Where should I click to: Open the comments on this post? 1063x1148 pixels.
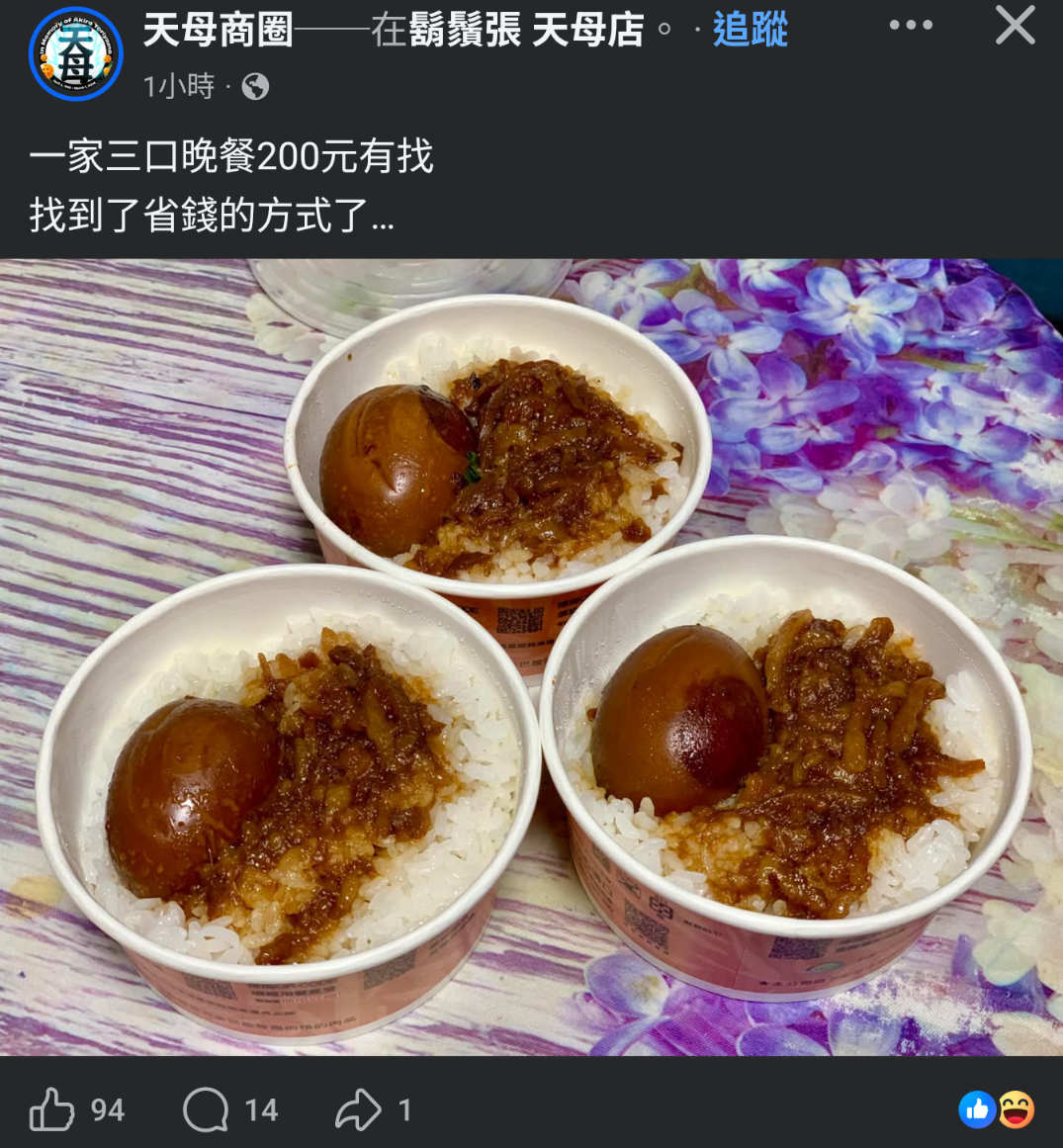pos(206,1109)
